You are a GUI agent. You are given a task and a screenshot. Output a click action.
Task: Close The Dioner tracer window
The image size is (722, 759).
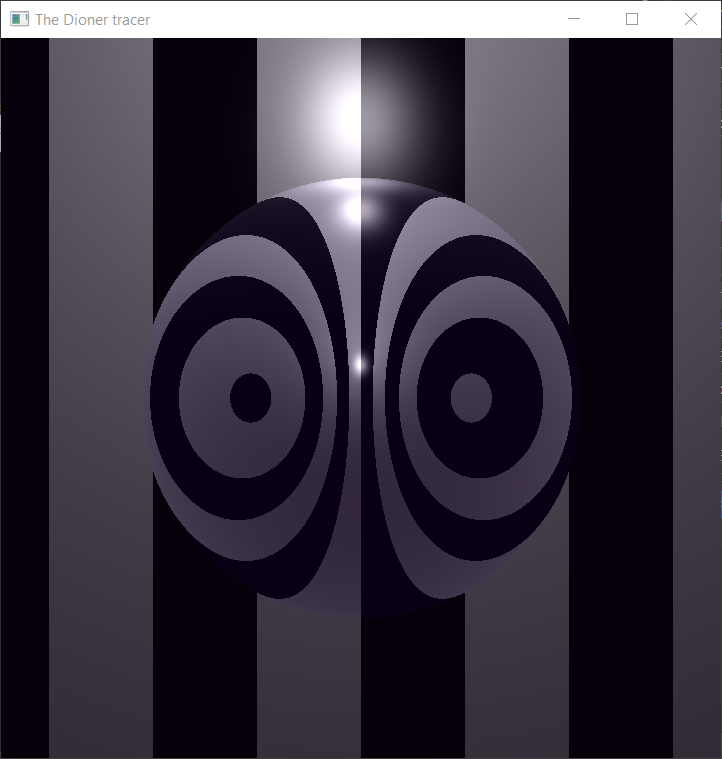(690, 19)
